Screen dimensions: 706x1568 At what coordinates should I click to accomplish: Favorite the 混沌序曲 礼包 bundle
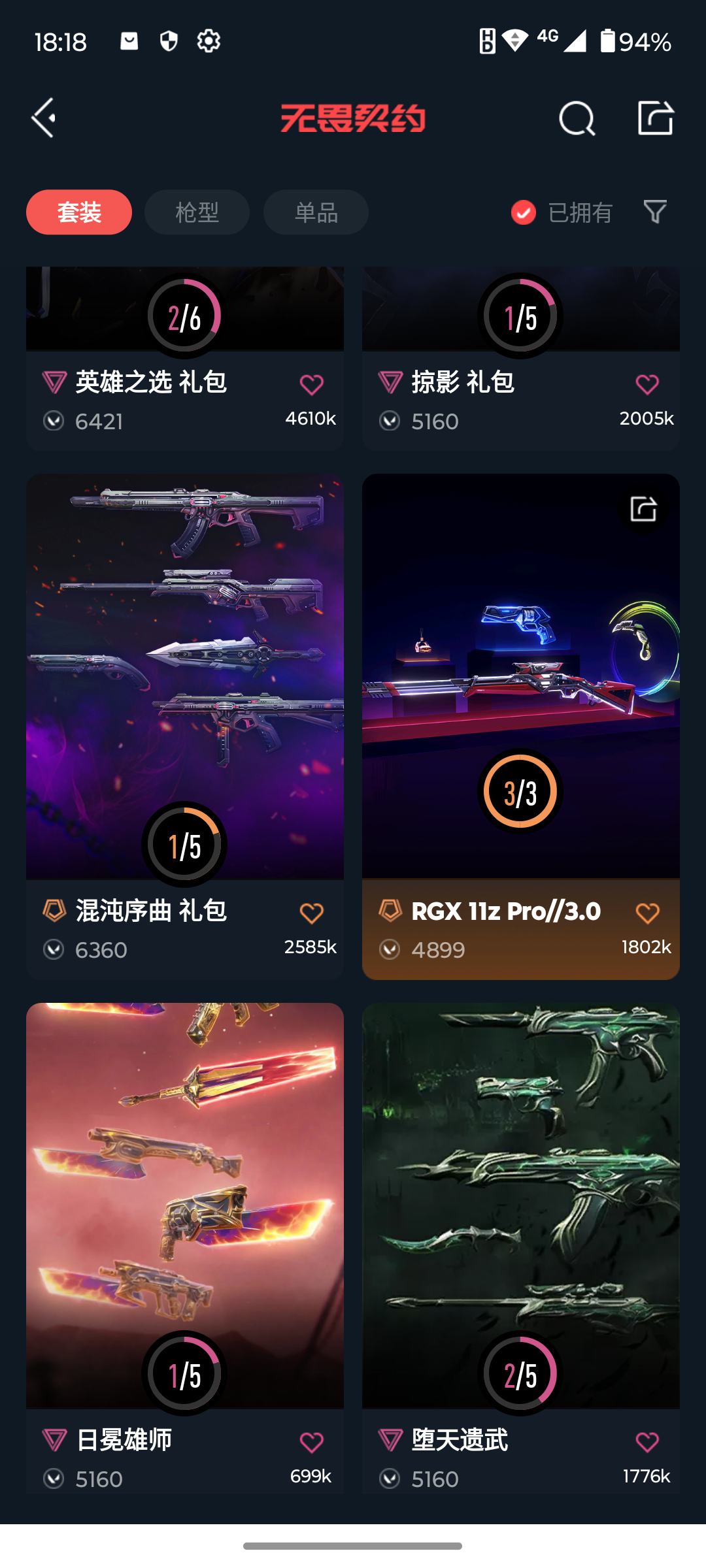tap(311, 913)
